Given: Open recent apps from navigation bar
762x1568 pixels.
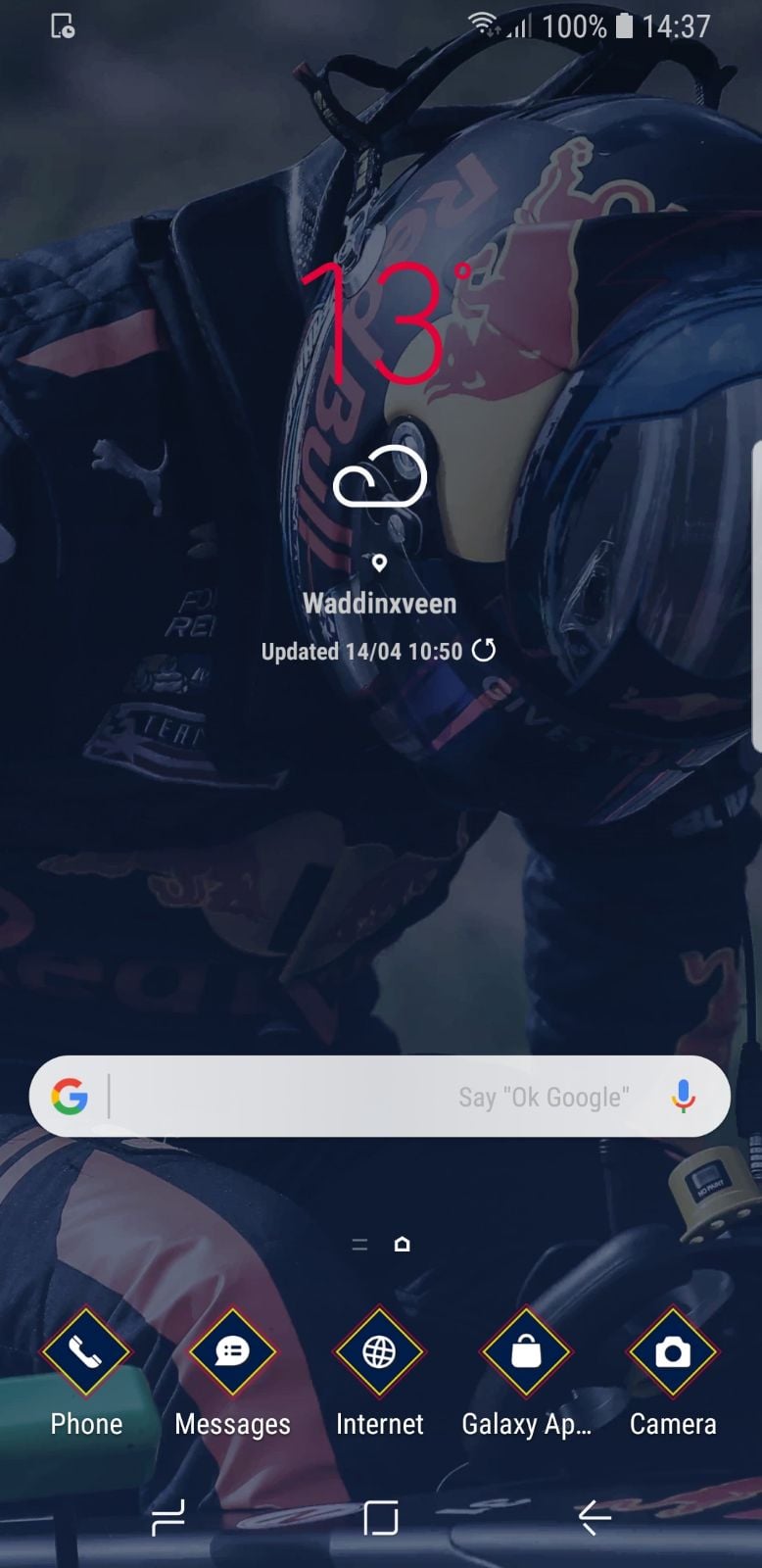Looking at the screenshot, I should coord(168,1518).
